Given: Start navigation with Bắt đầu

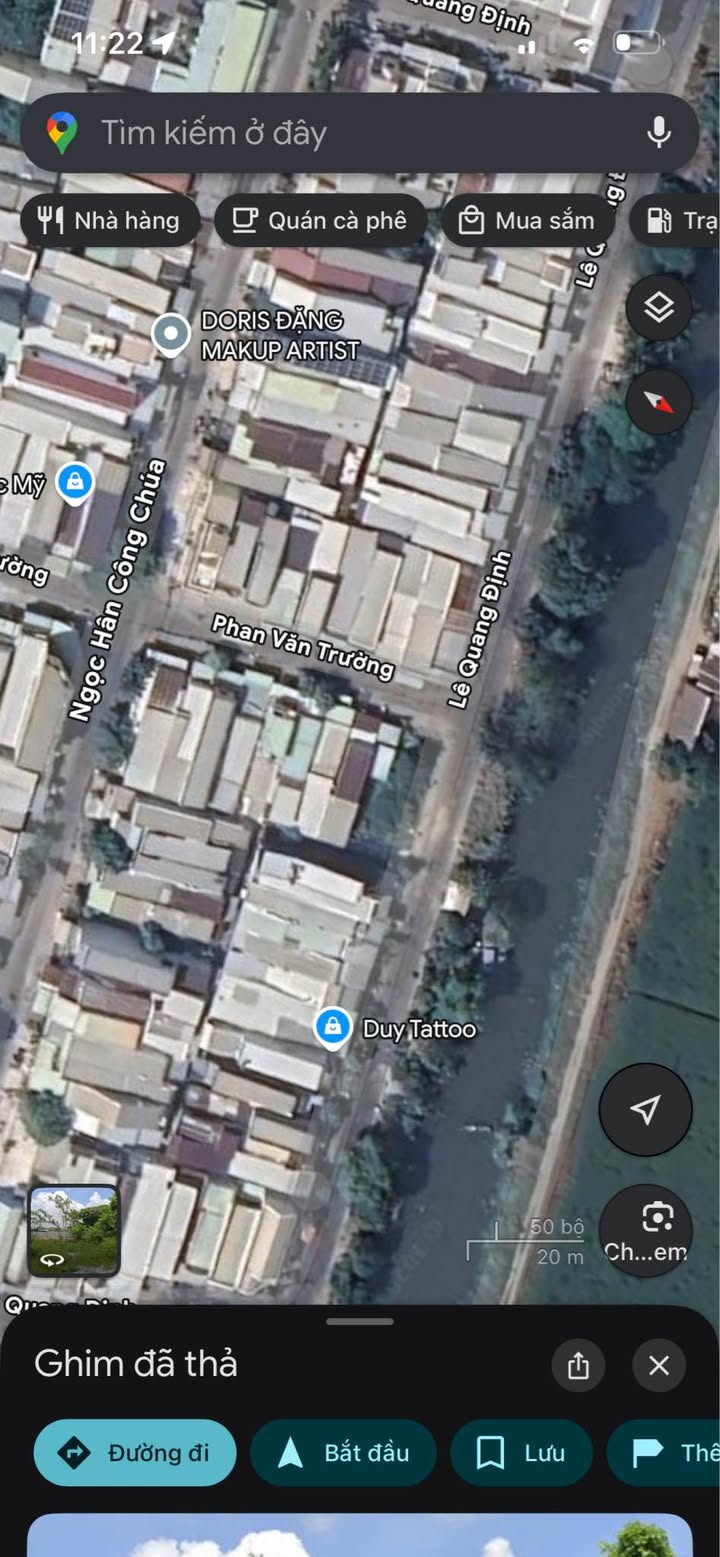Looking at the screenshot, I should (x=344, y=1453).
